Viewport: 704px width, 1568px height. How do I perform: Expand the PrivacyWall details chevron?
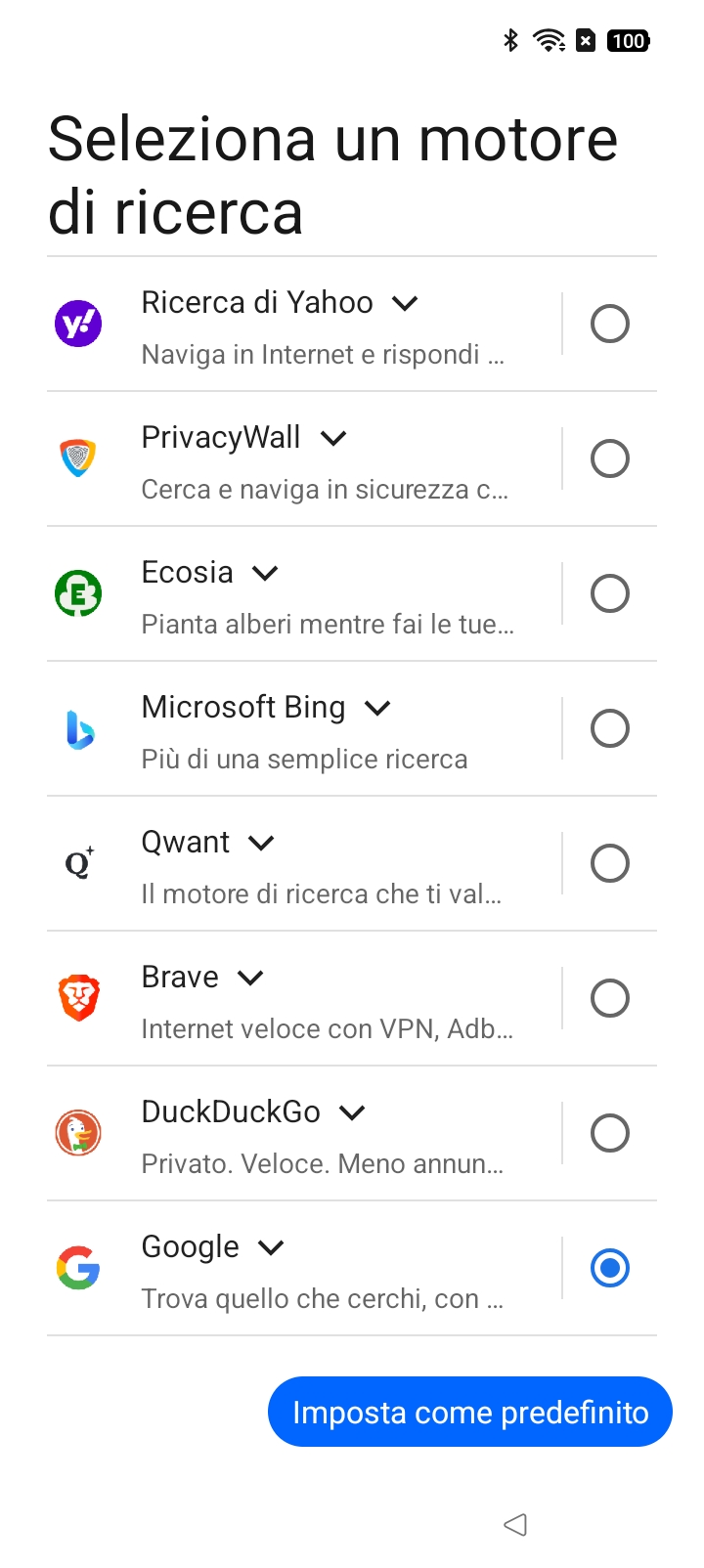point(333,439)
